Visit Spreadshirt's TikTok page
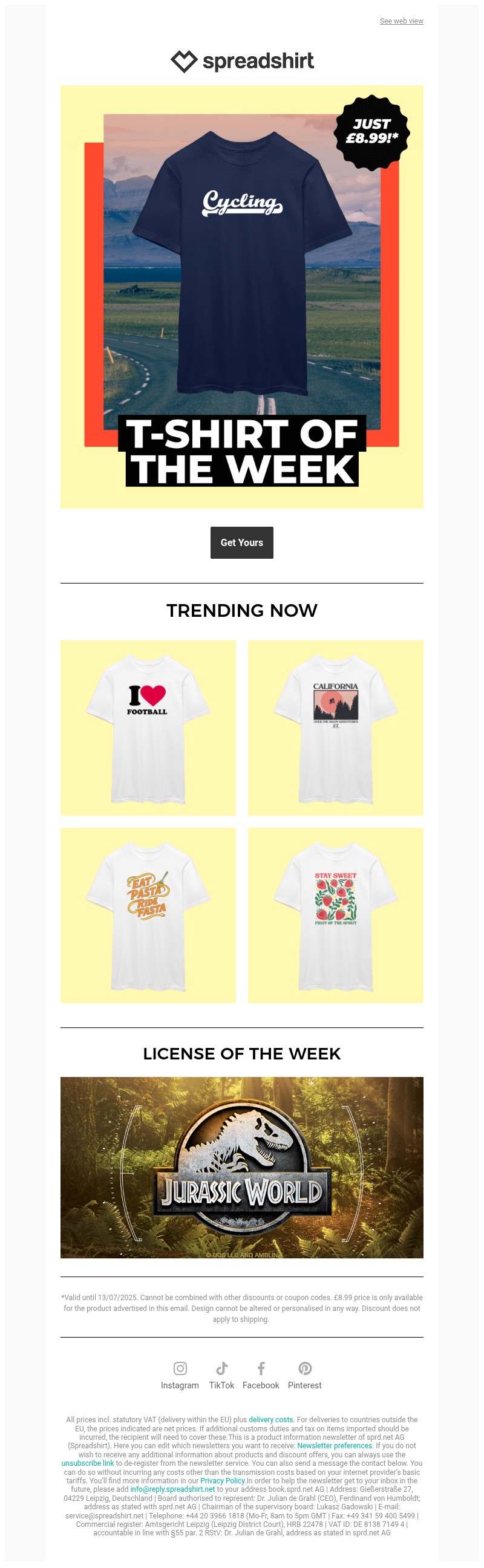The width and height of the screenshot is (484, 1568). click(x=221, y=1375)
